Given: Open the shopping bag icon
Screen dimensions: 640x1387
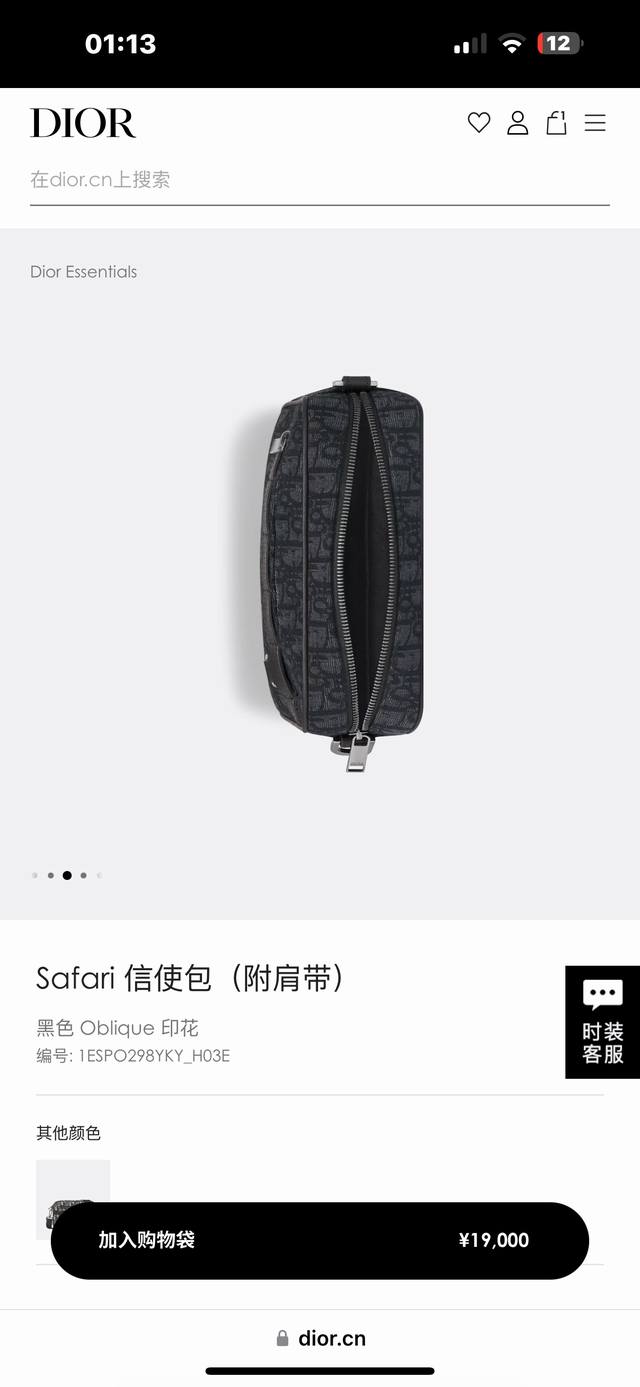Looking at the screenshot, I should pyautogui.click(x=556, y=123).
